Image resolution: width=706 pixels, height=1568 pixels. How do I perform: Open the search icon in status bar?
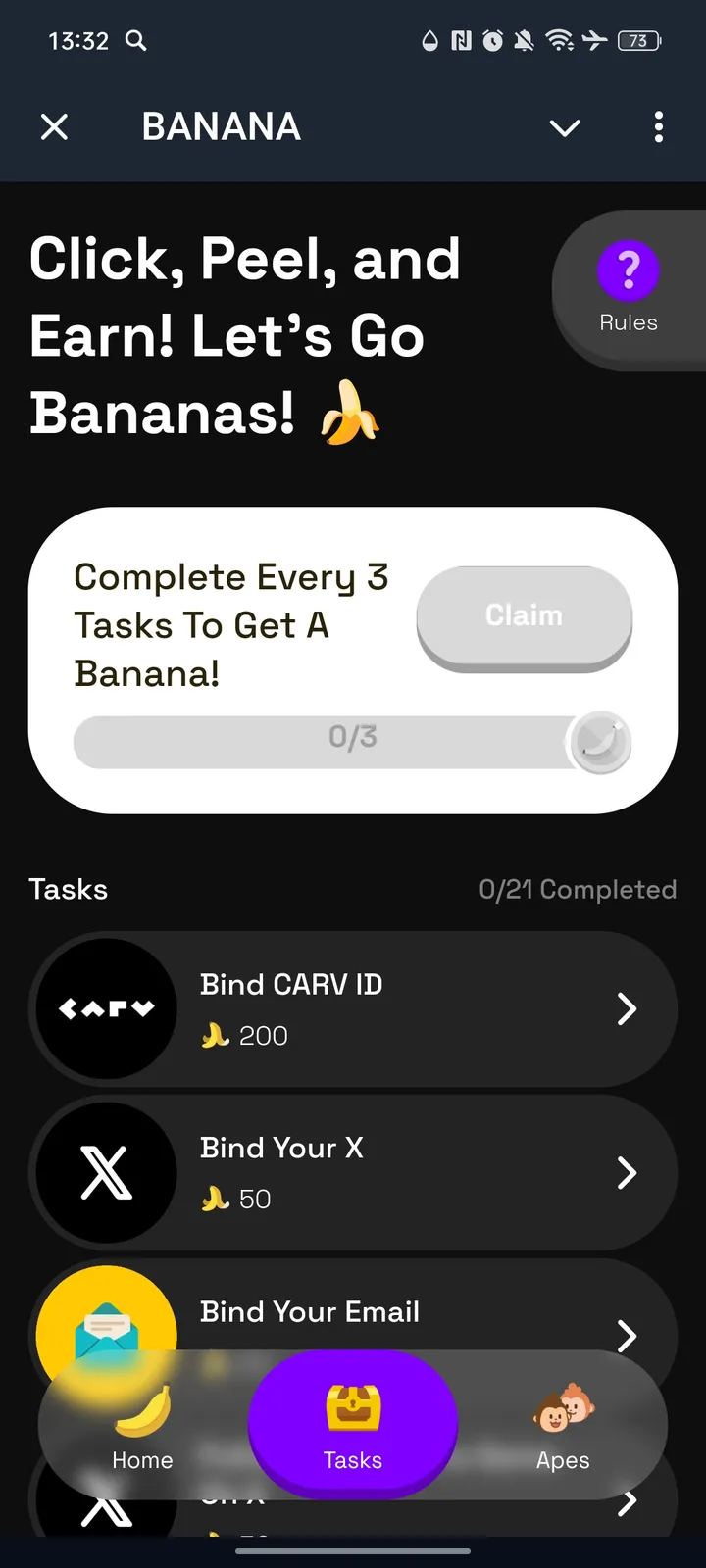(x=136, y=41)
